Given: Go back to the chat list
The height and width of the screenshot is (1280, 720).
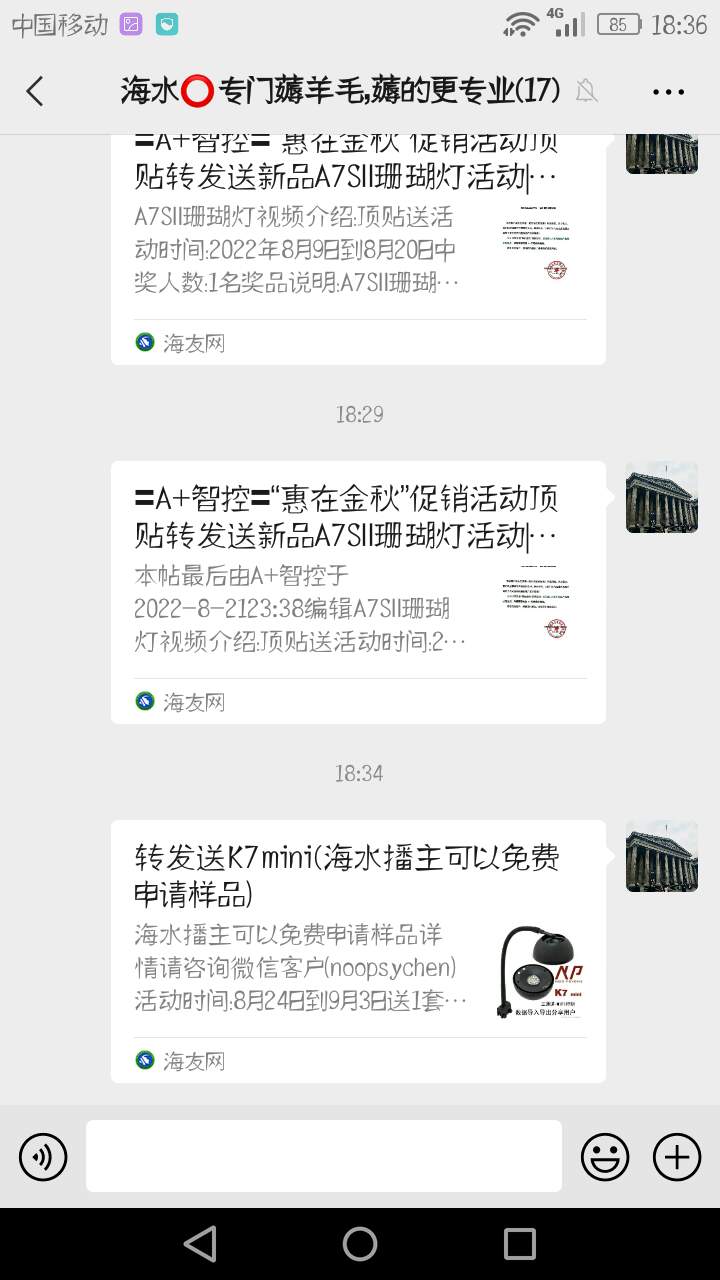Looking at the screenshot, I should coord(35,92).
